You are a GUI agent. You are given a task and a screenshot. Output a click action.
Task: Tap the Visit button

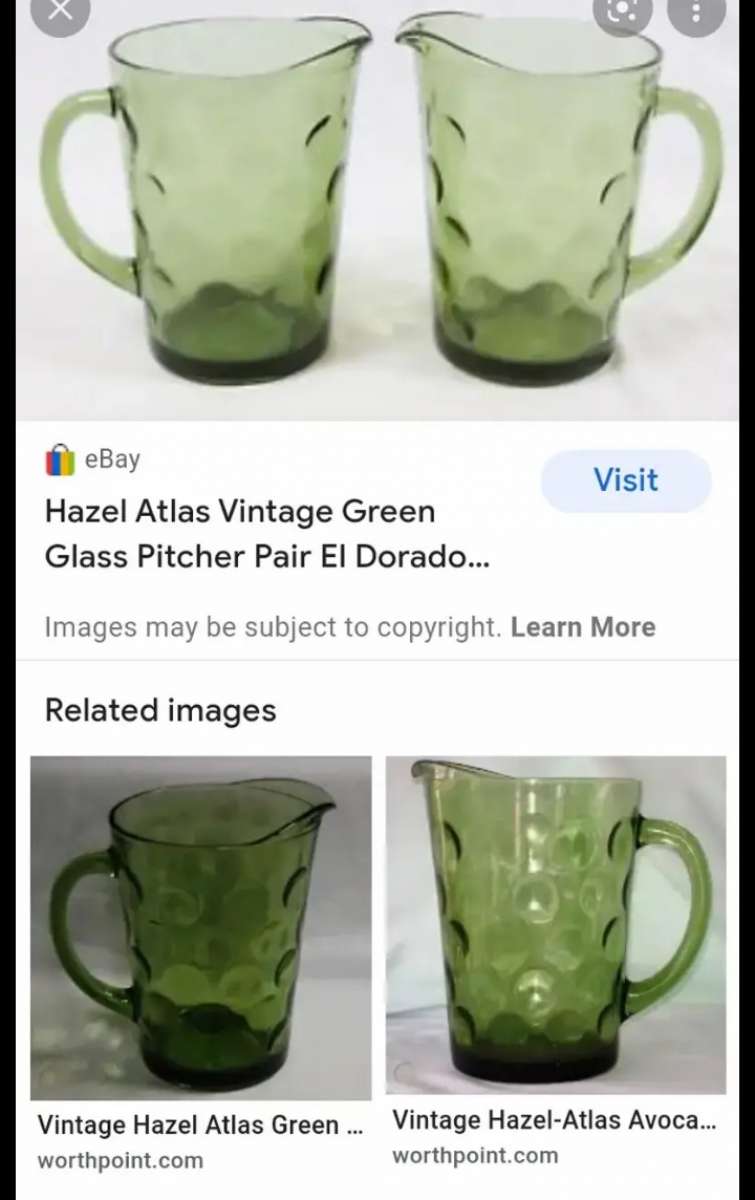[x=625, y=480]
